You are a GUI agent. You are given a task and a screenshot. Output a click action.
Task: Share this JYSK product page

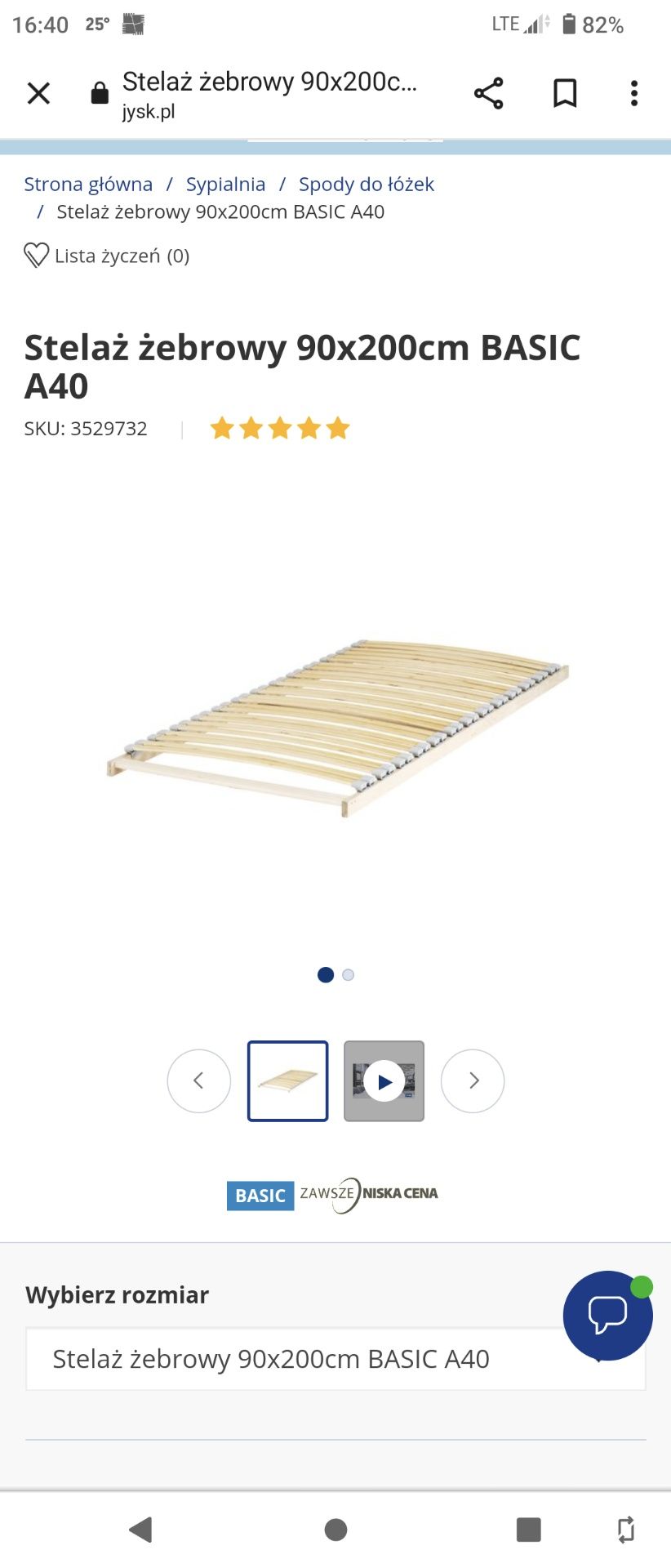click(x=488, y=93)
